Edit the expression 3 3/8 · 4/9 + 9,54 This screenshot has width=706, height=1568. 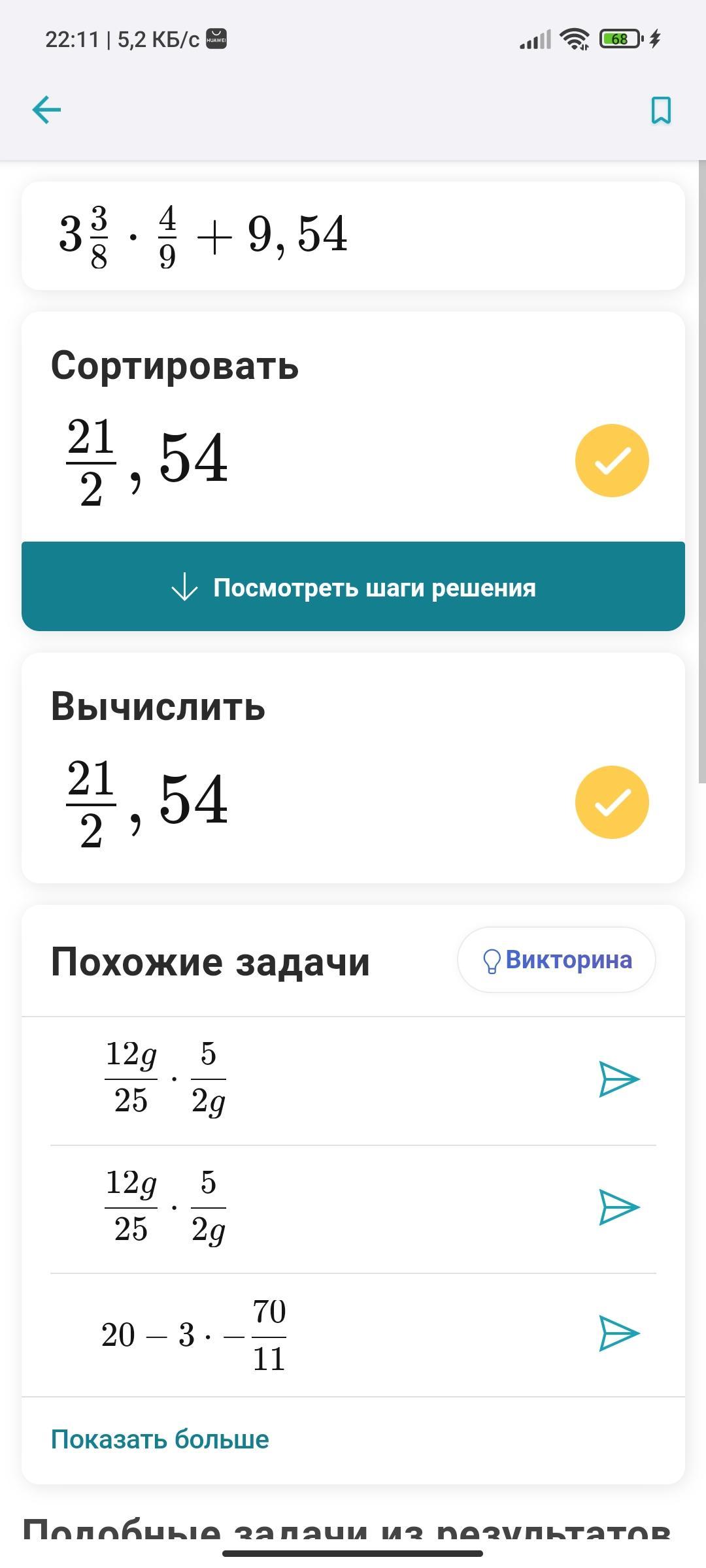(x=353, y=236)
